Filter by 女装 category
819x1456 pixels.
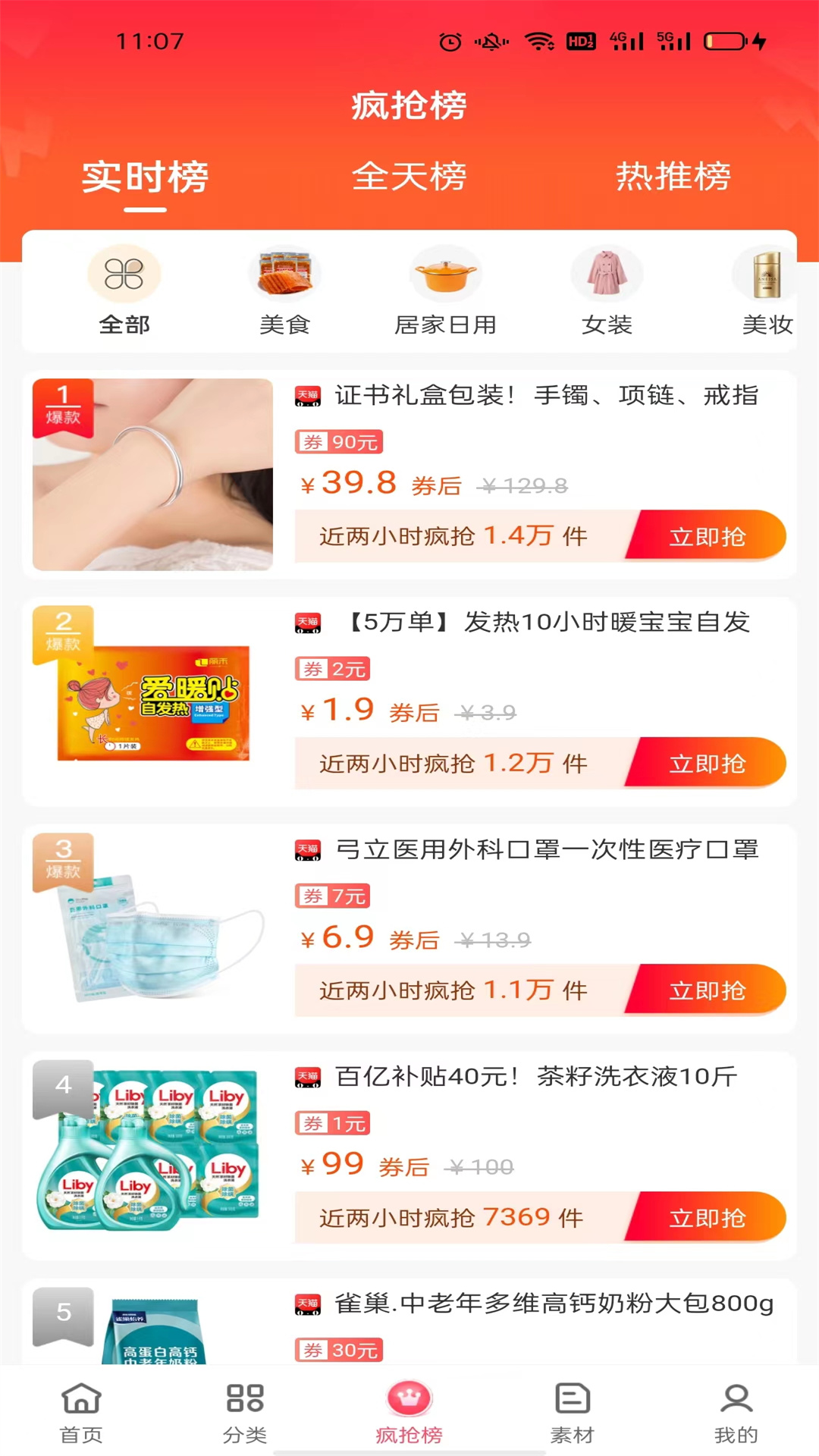coord(607,291)
